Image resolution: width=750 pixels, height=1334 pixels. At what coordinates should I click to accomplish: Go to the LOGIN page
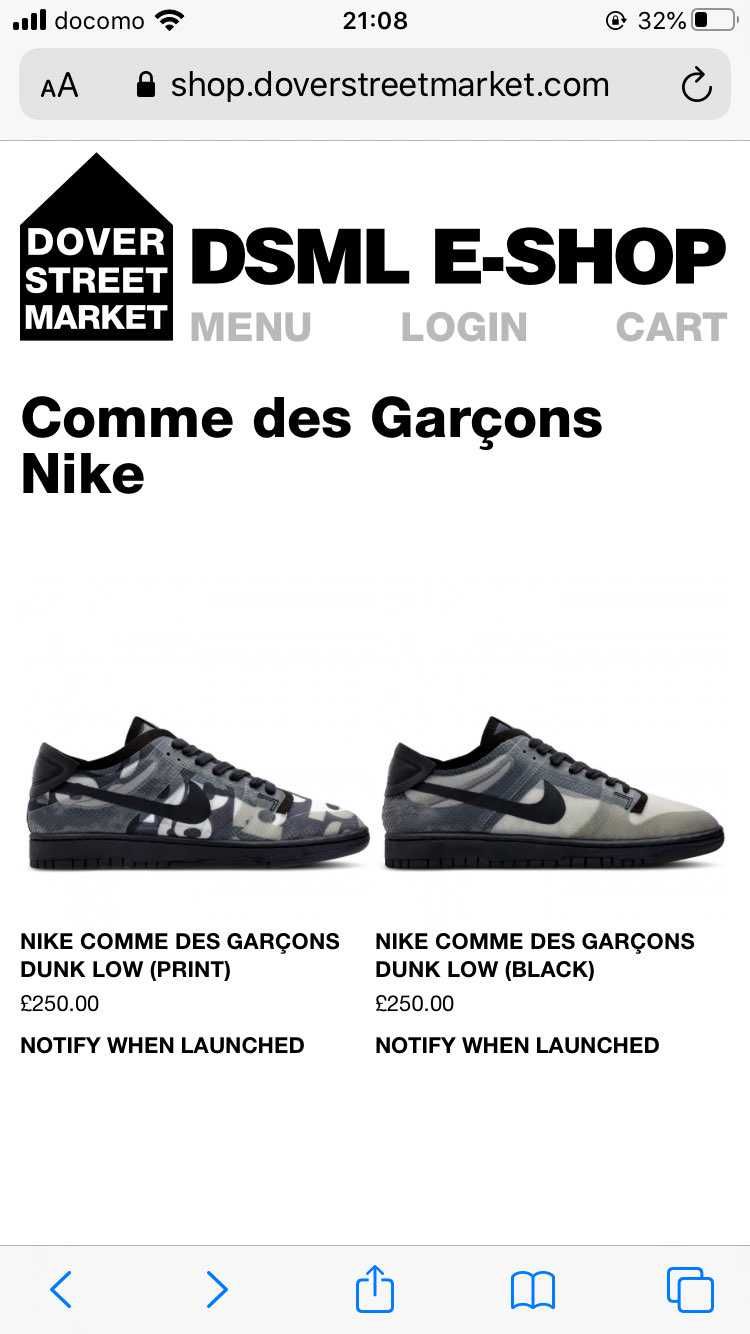pos(464,327)
